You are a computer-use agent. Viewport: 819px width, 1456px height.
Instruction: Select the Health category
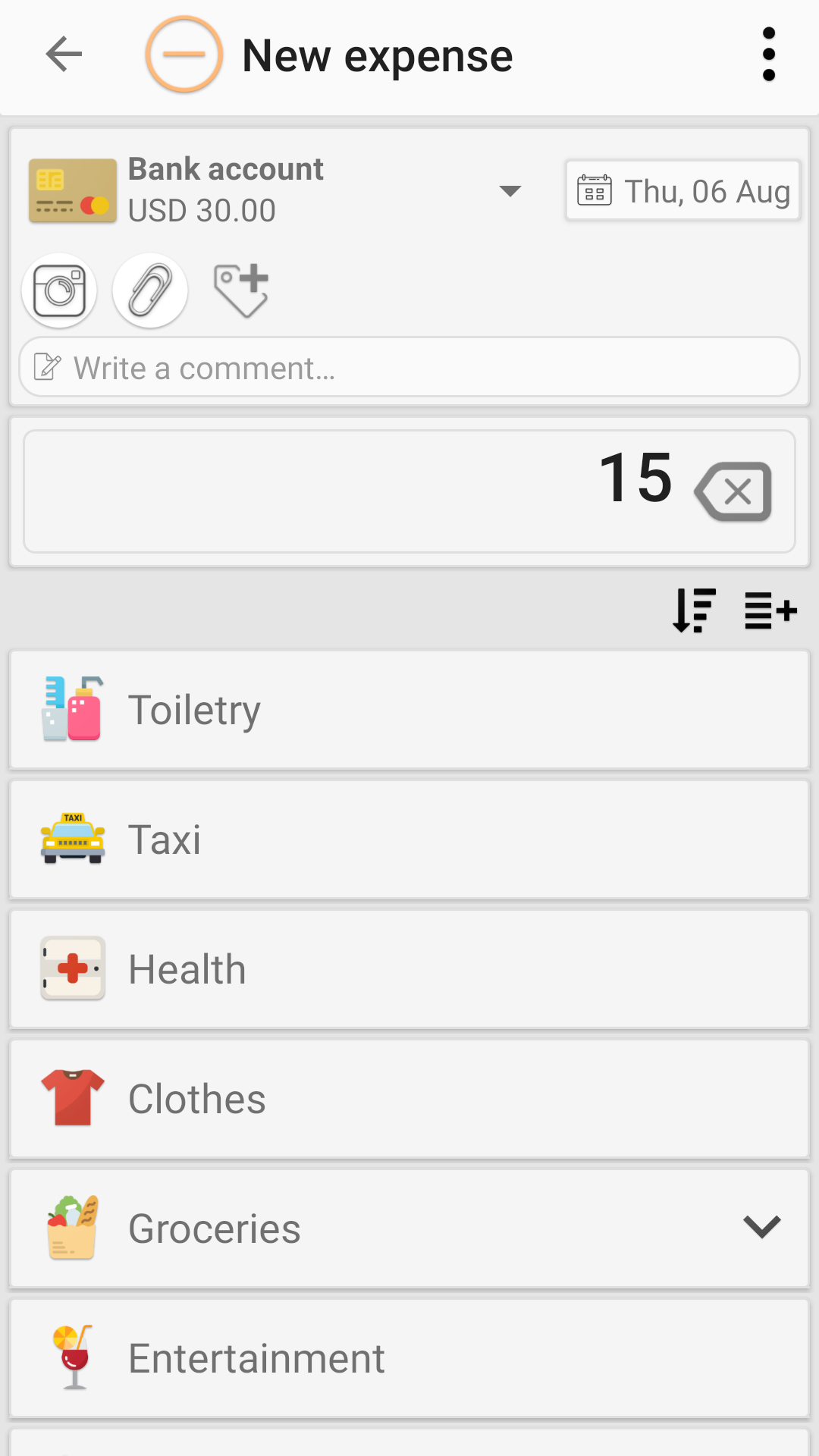click(x=409, y=968)
